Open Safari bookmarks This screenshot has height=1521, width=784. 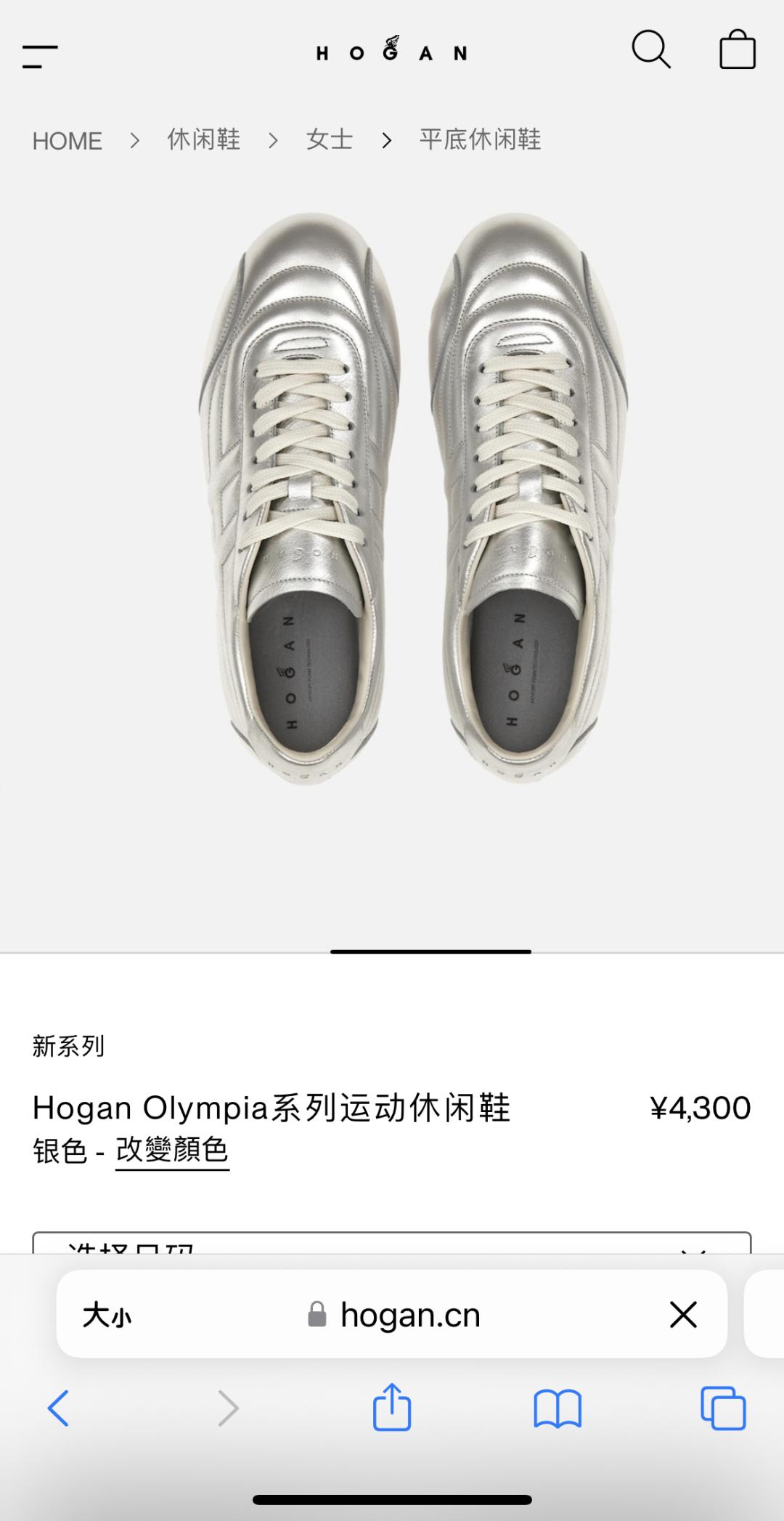pyautogui.click(x=557, y=1408)
